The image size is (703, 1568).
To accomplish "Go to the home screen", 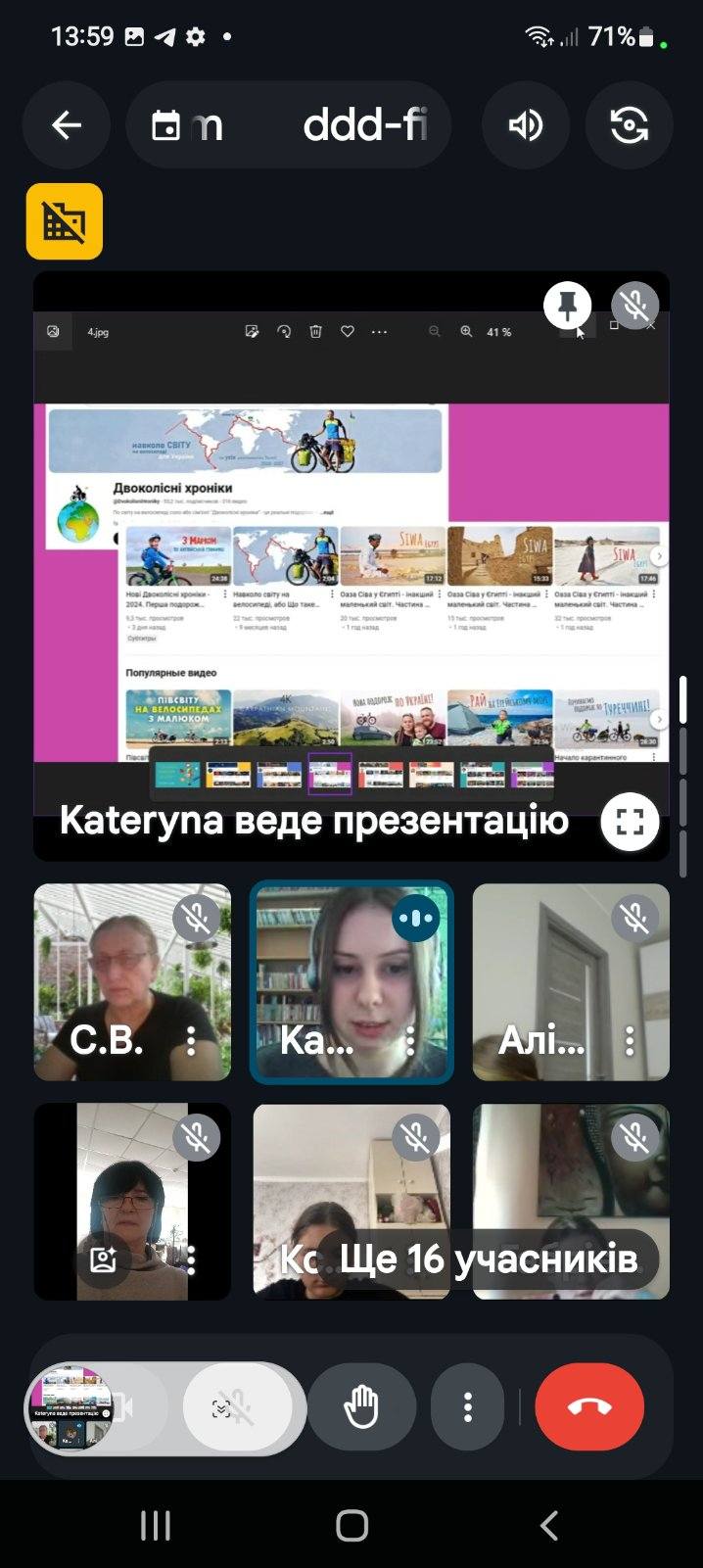I will [x=351, y=1525].
